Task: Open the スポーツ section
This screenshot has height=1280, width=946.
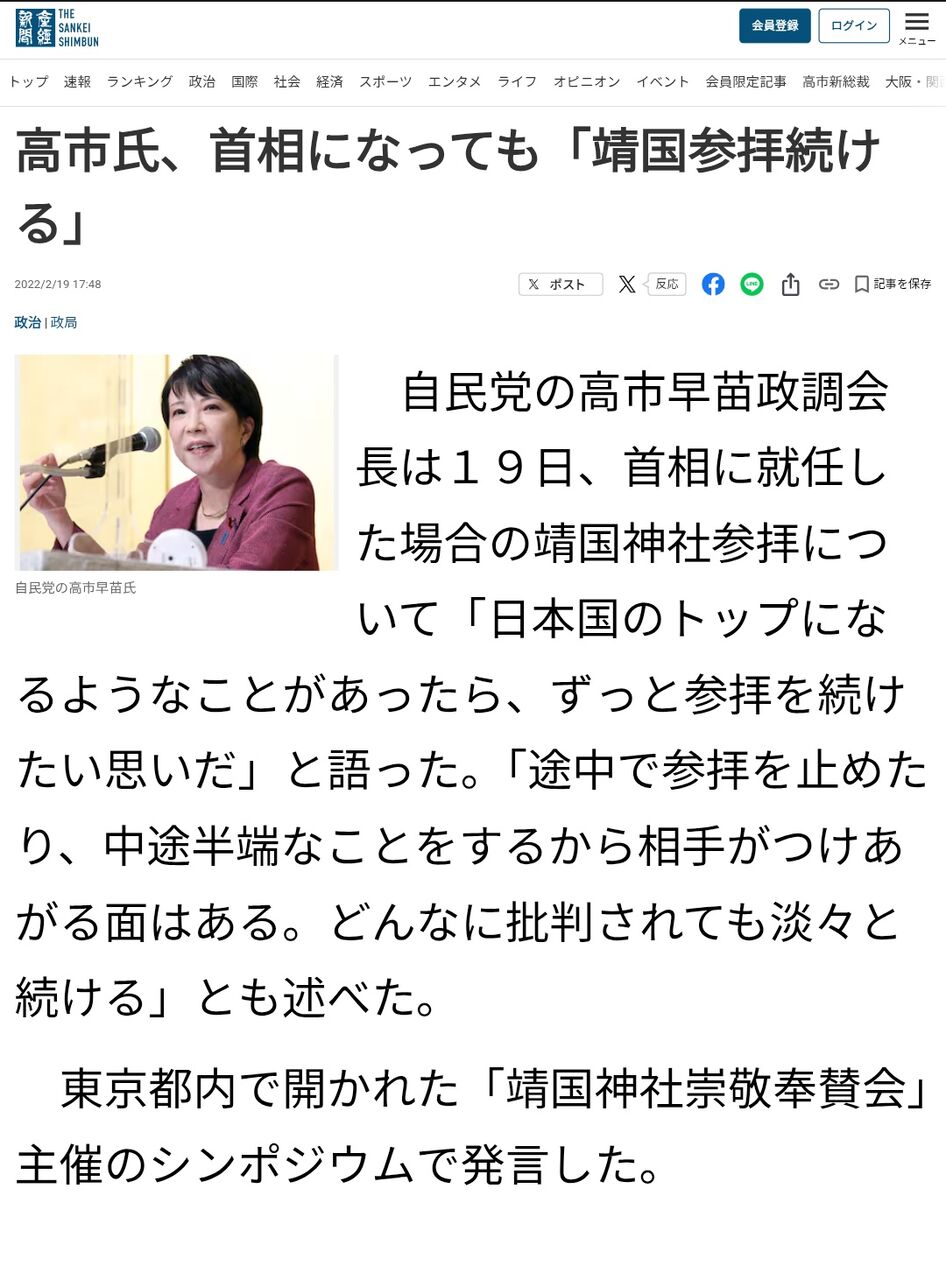Action: pyautogui.click(x=386, y=82)
